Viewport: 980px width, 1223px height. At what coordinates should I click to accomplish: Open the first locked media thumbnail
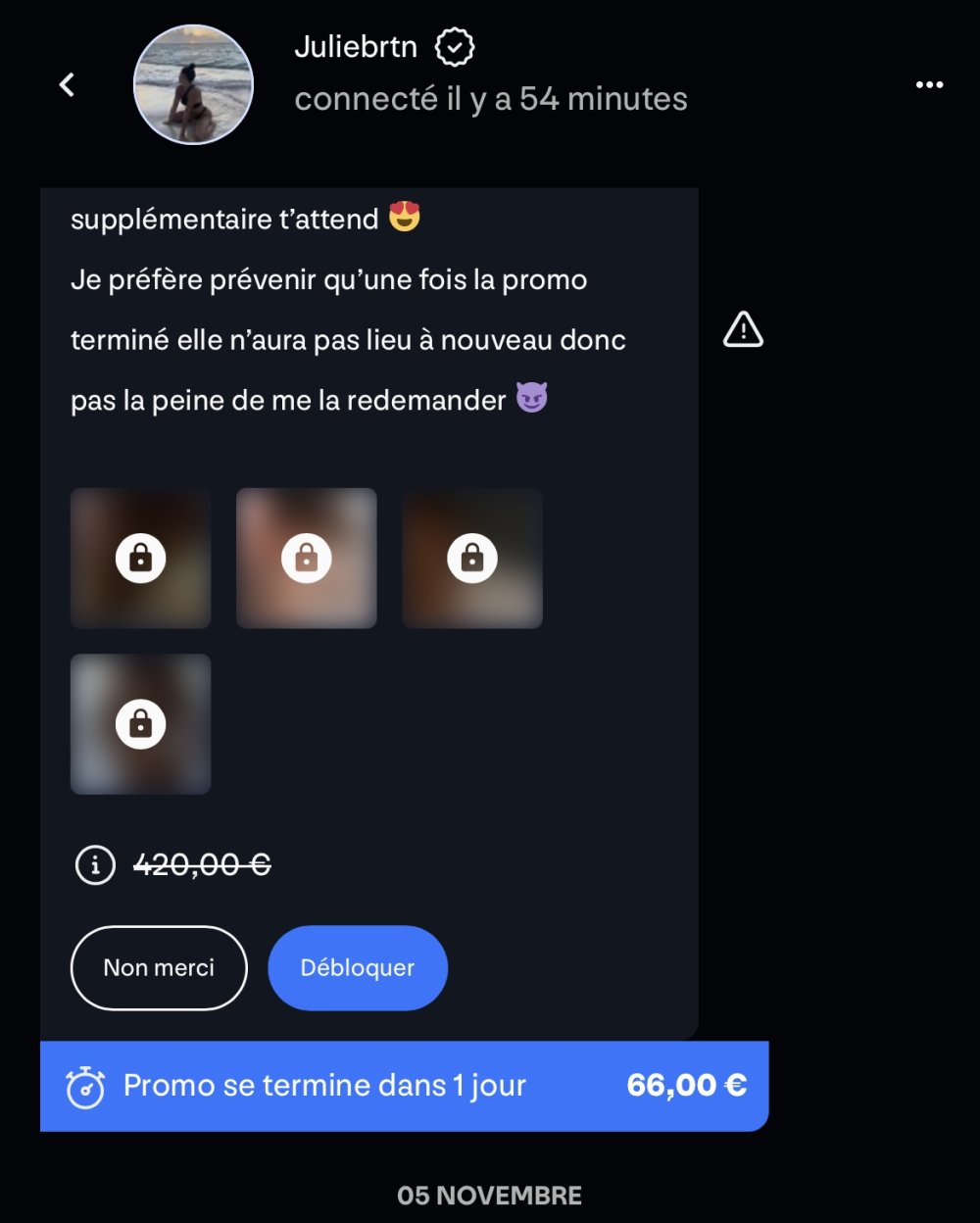click(140, 558)
